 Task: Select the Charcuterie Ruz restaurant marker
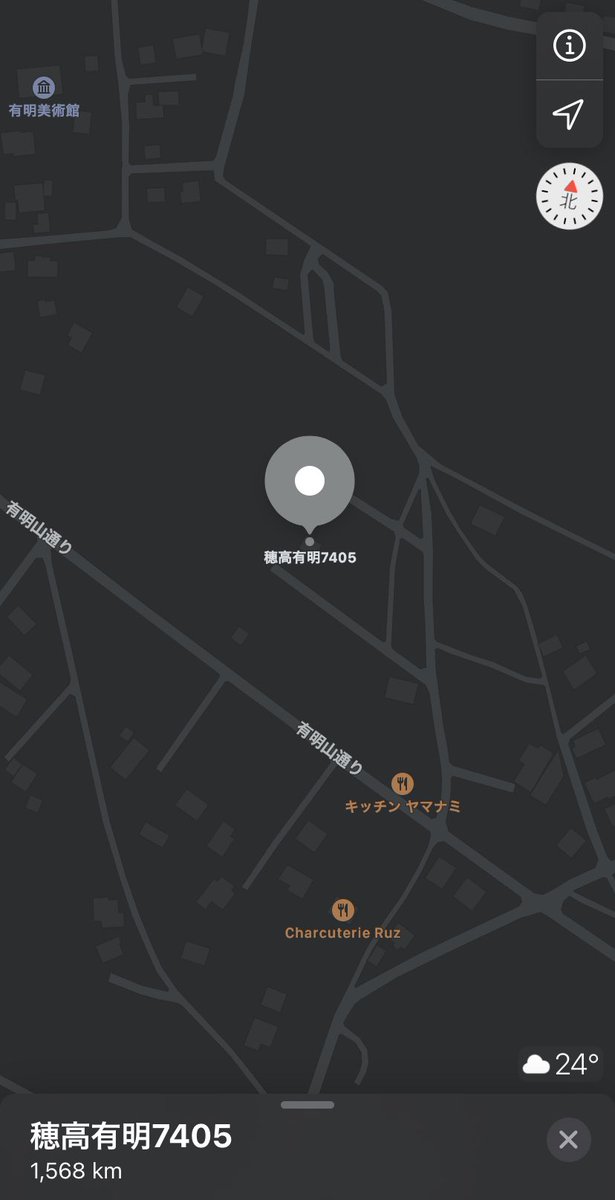coord(343,910)
